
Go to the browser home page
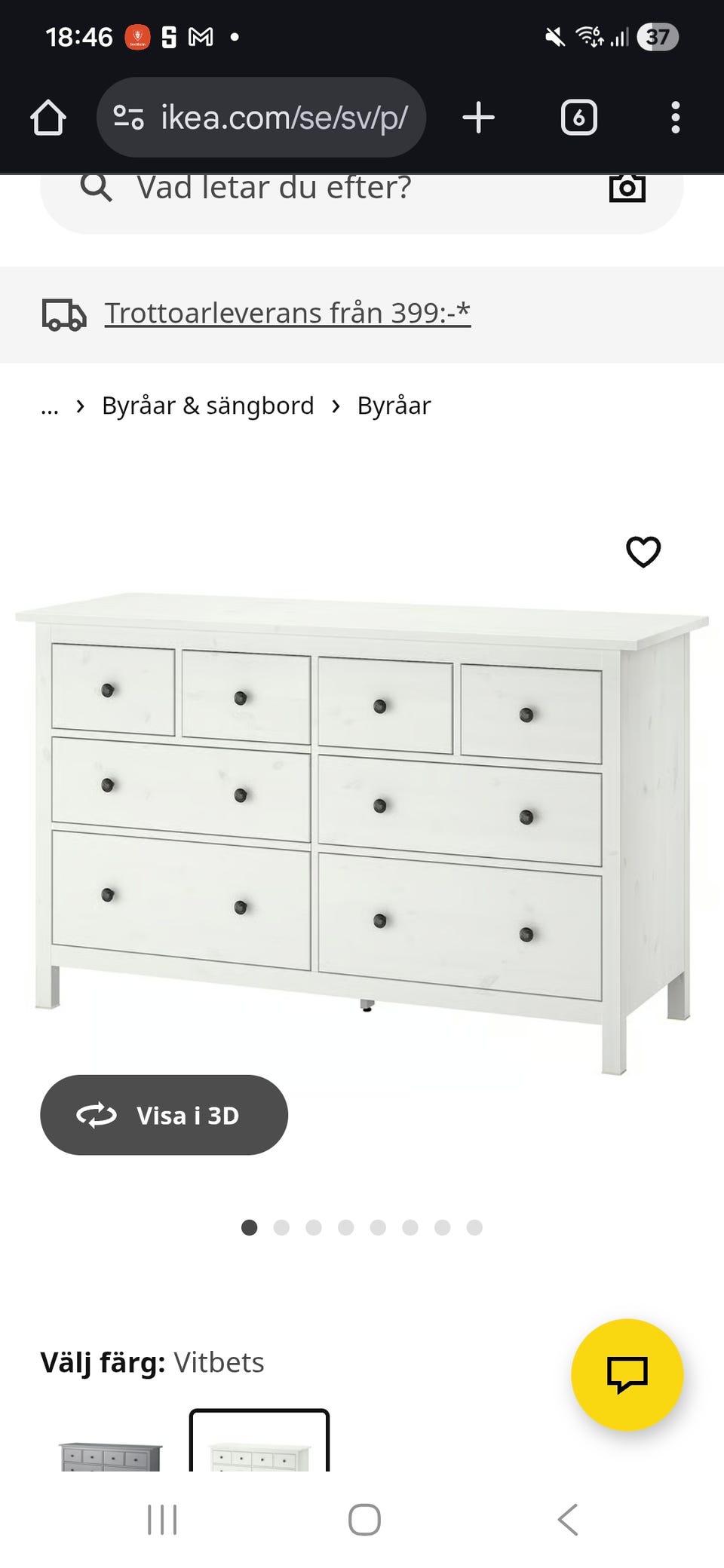click(48, 118)
